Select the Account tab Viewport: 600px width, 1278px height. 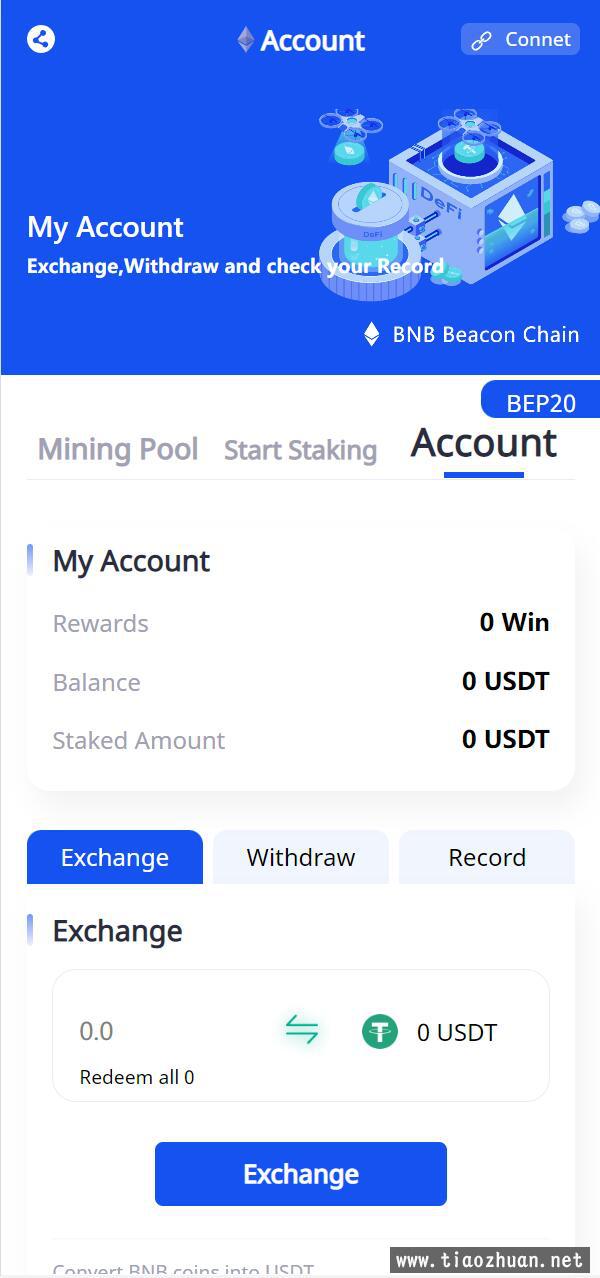[484, 443]
